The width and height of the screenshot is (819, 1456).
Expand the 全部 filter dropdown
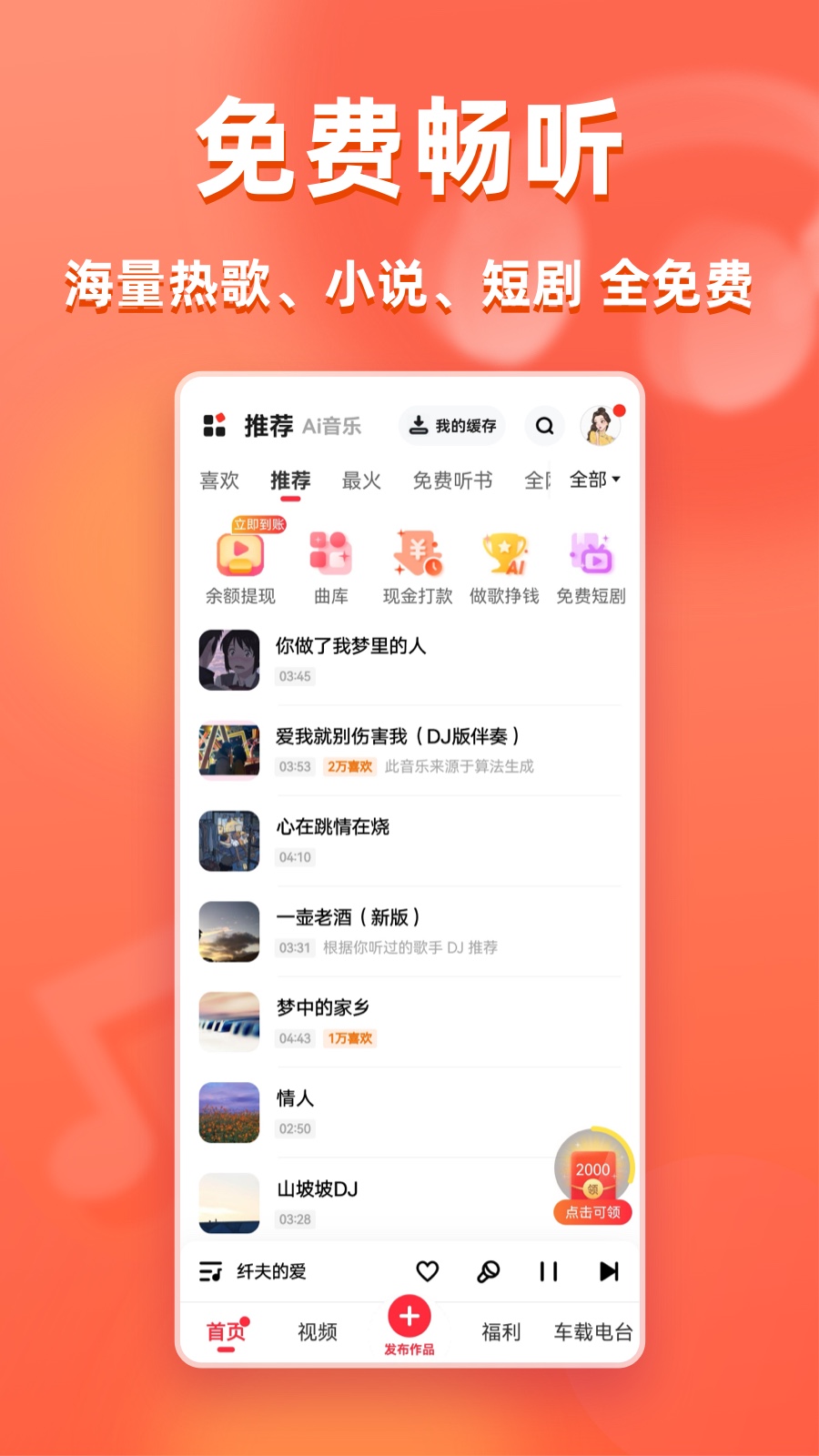(592, 480)
